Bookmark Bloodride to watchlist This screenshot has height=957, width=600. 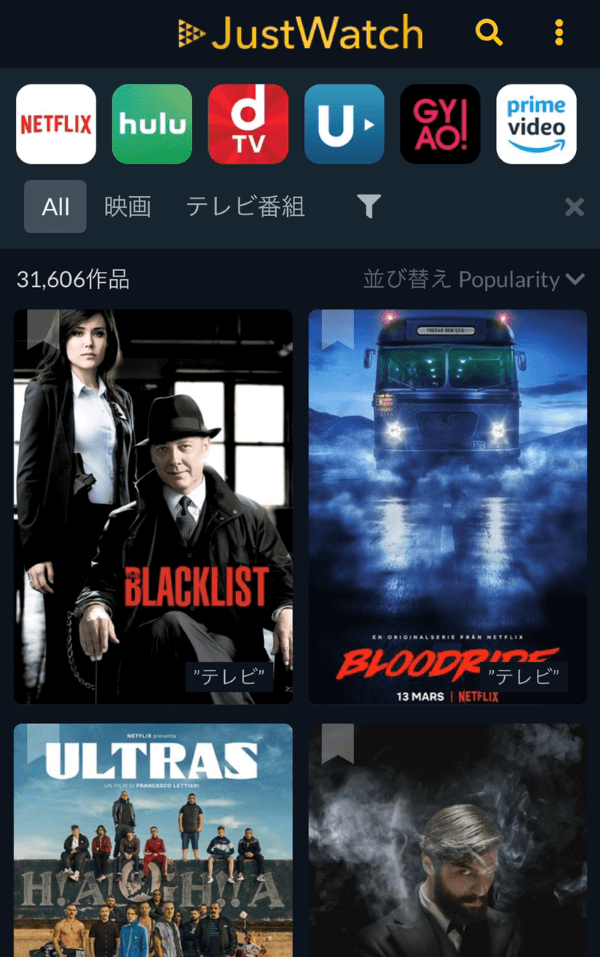(338, 327)
